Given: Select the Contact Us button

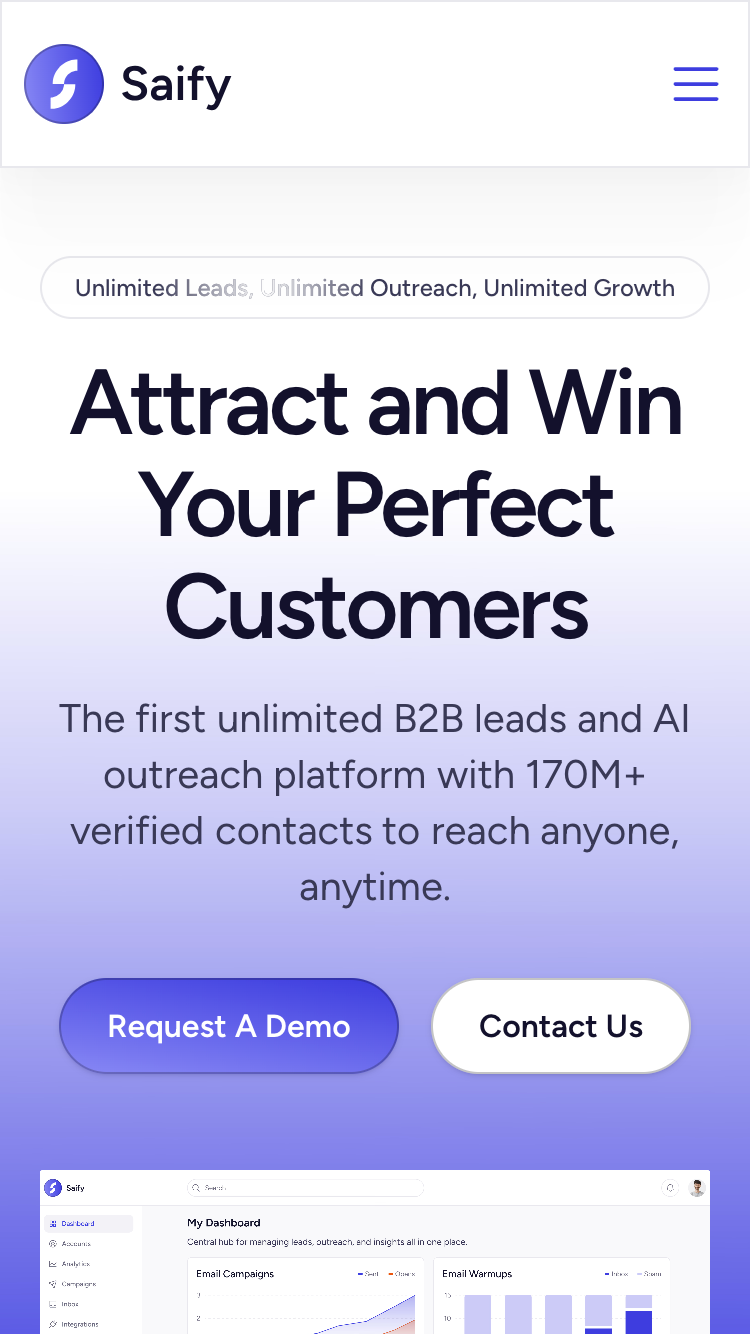Looking at the screenshot, I should click(x=561, y=1026).
